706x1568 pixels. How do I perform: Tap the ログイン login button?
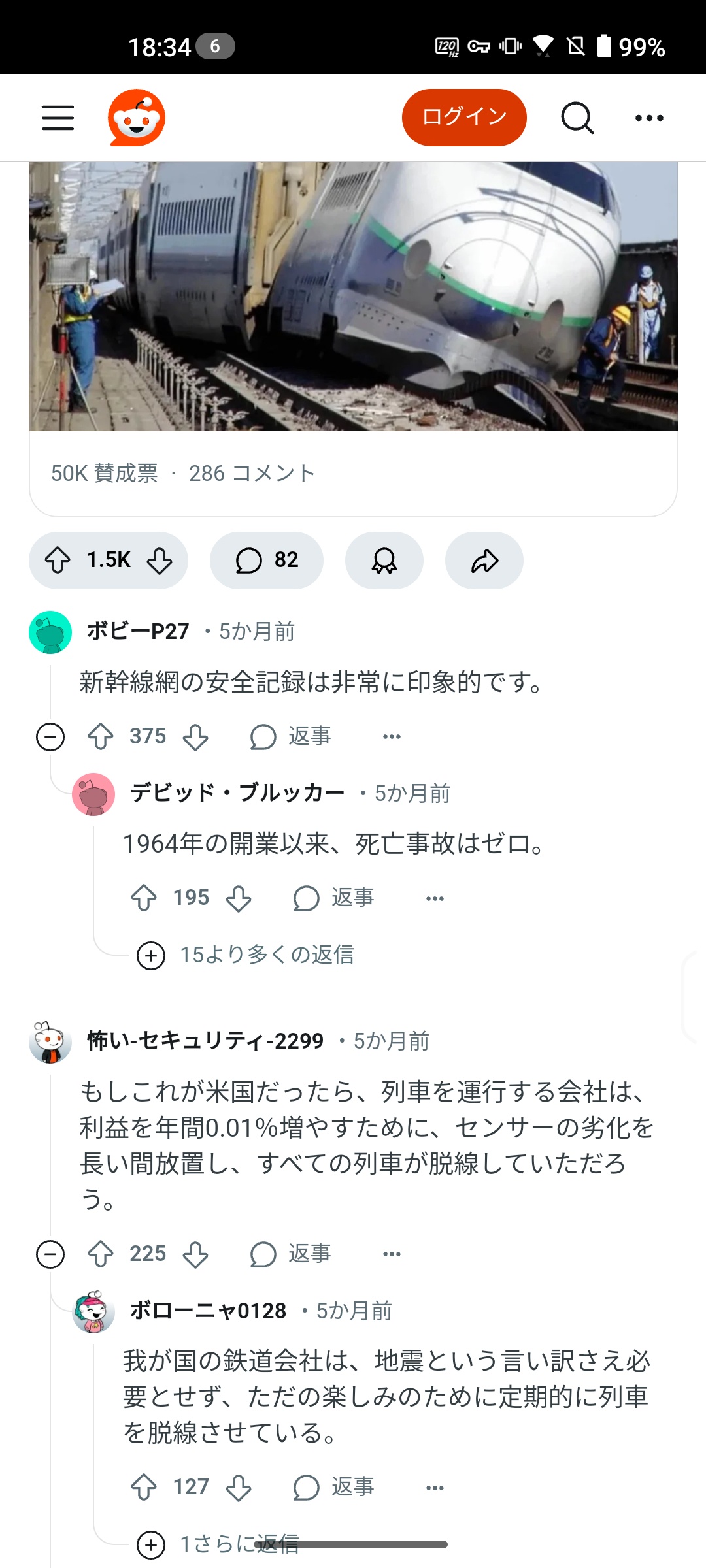coord(464,118)
